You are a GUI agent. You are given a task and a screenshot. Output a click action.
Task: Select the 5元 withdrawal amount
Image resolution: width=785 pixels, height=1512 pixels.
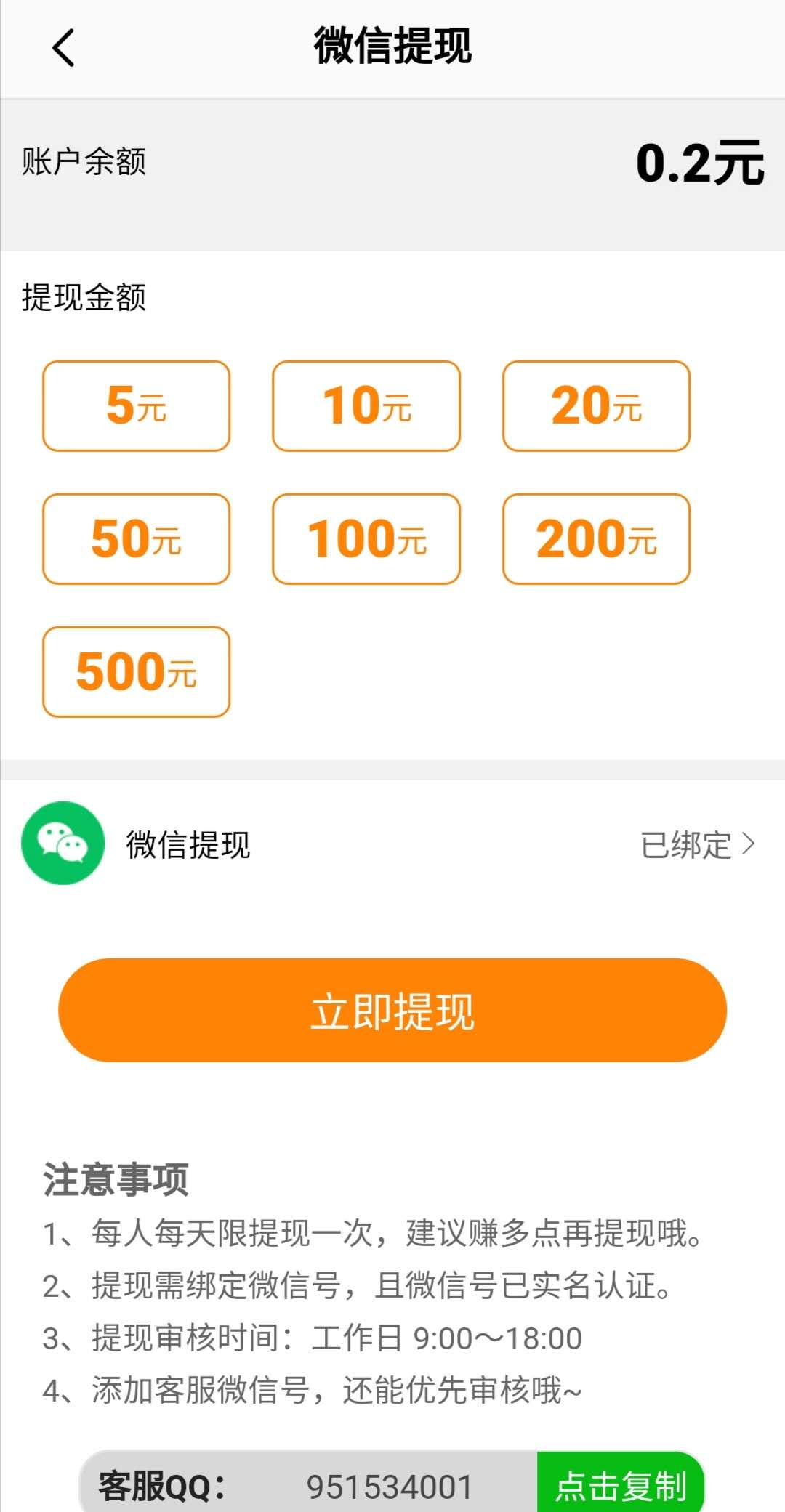click(137, 406)
